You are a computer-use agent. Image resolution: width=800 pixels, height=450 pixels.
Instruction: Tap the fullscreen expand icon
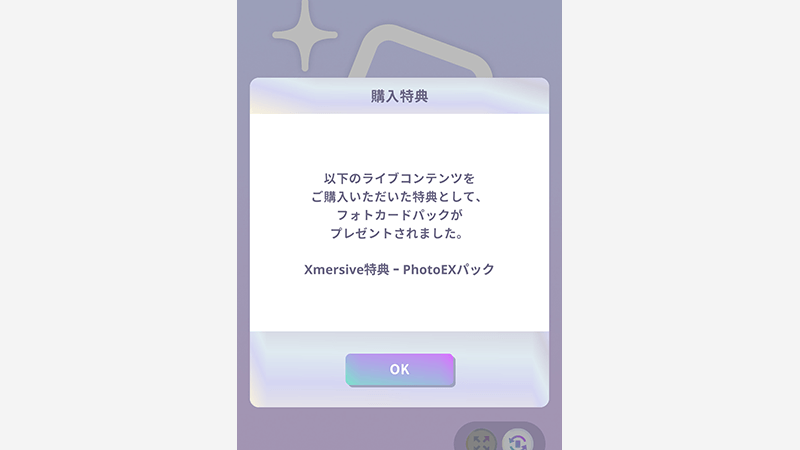(482, 441)
